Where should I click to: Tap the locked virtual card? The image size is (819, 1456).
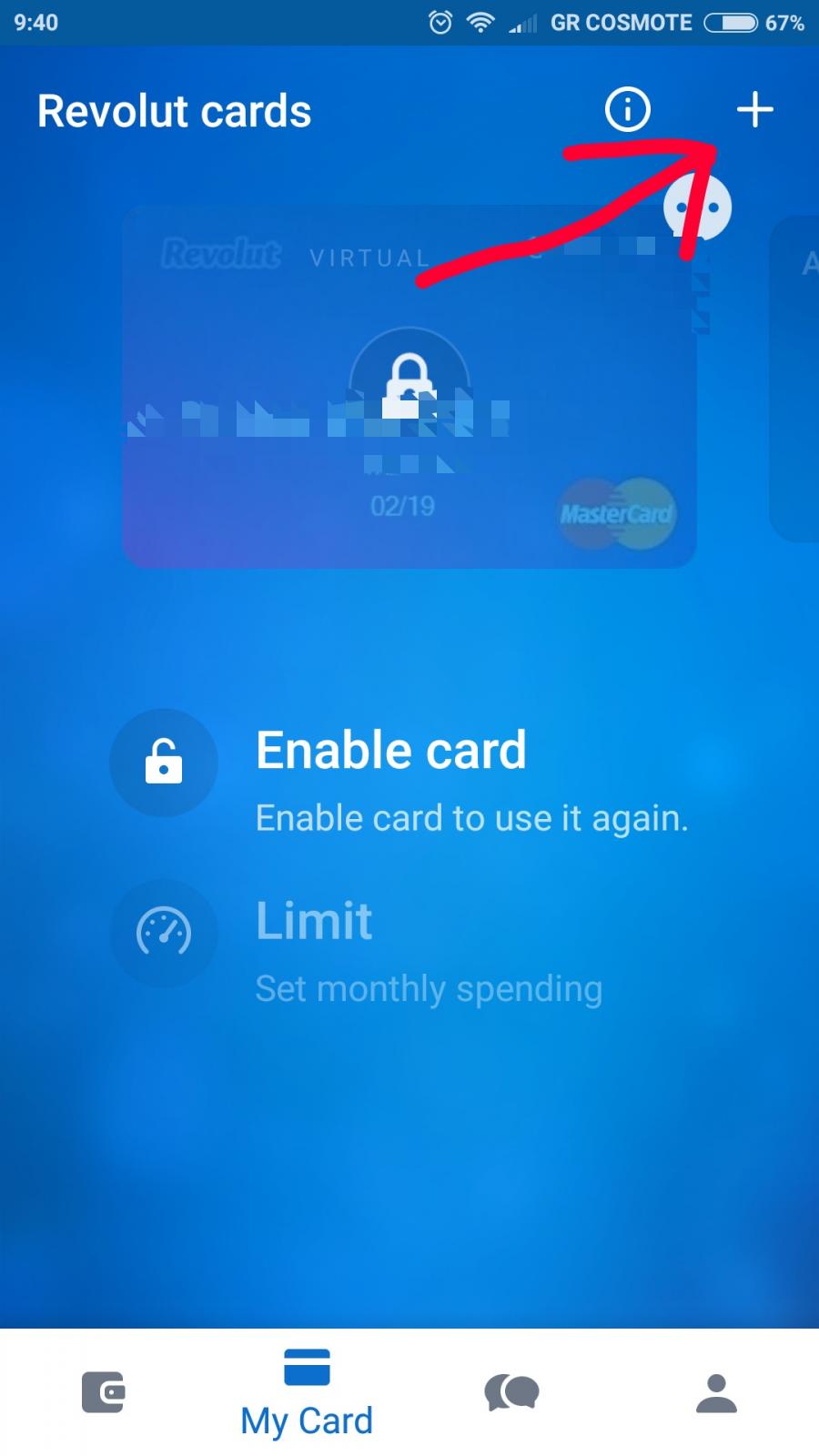point(409,387)
